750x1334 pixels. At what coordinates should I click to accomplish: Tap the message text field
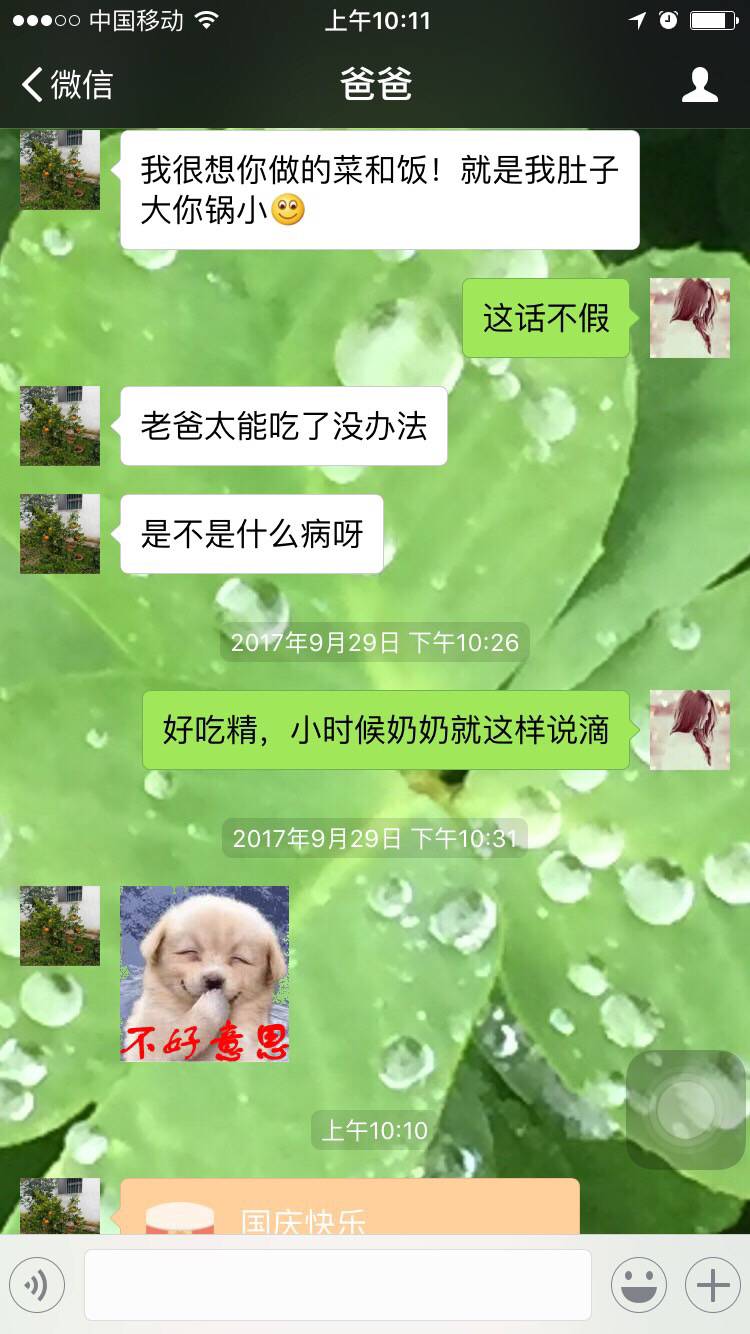[337, 1285]
